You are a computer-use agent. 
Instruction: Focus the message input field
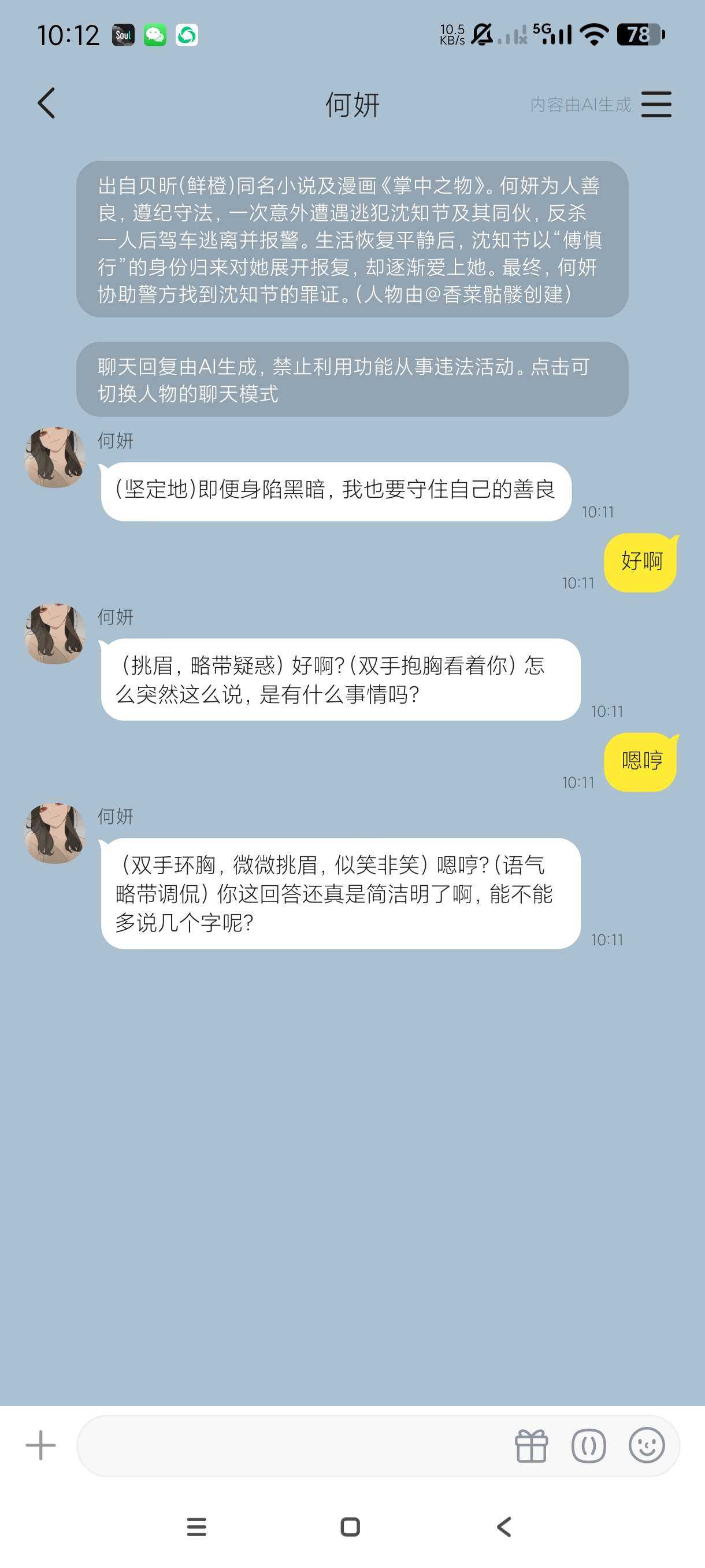pos(292,1445)
